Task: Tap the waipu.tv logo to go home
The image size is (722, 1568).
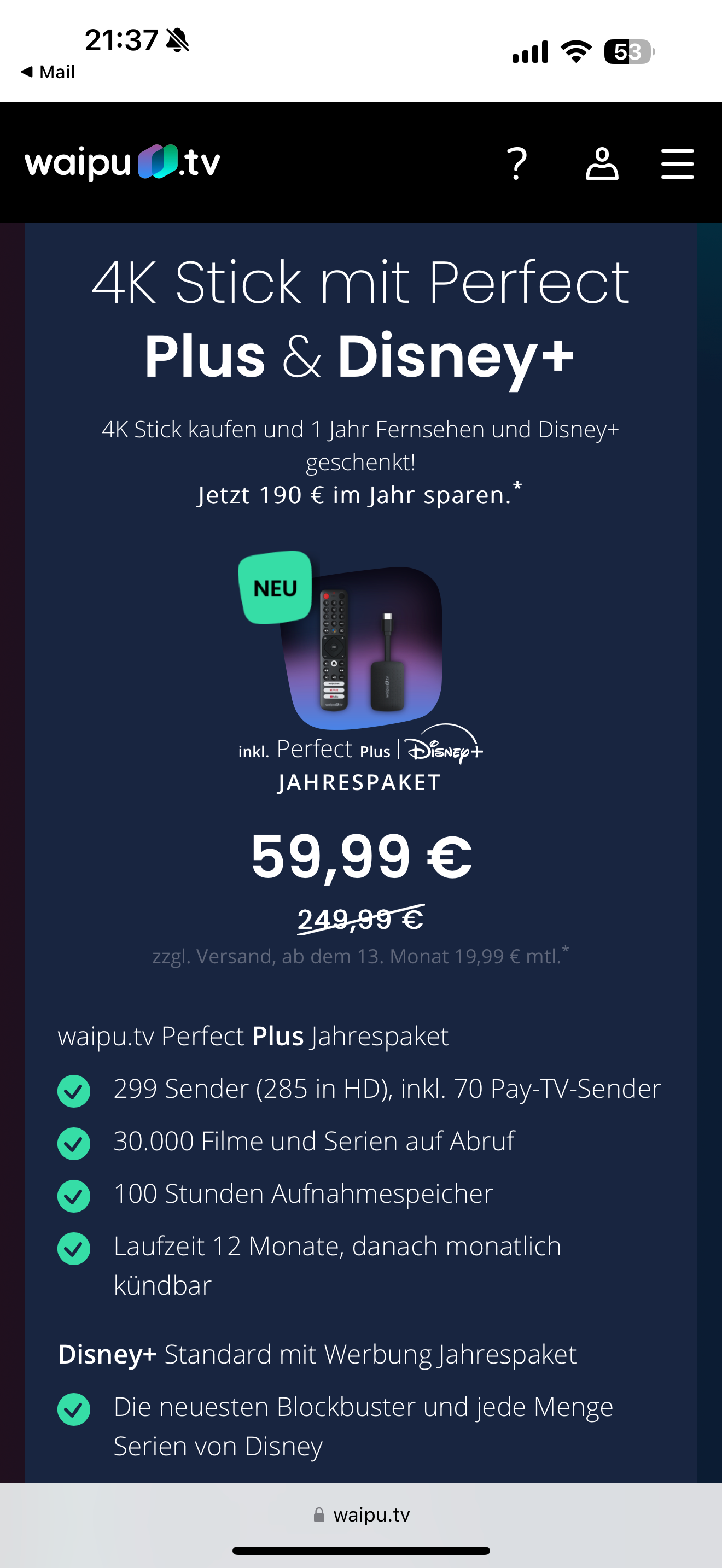Action: 123,162
